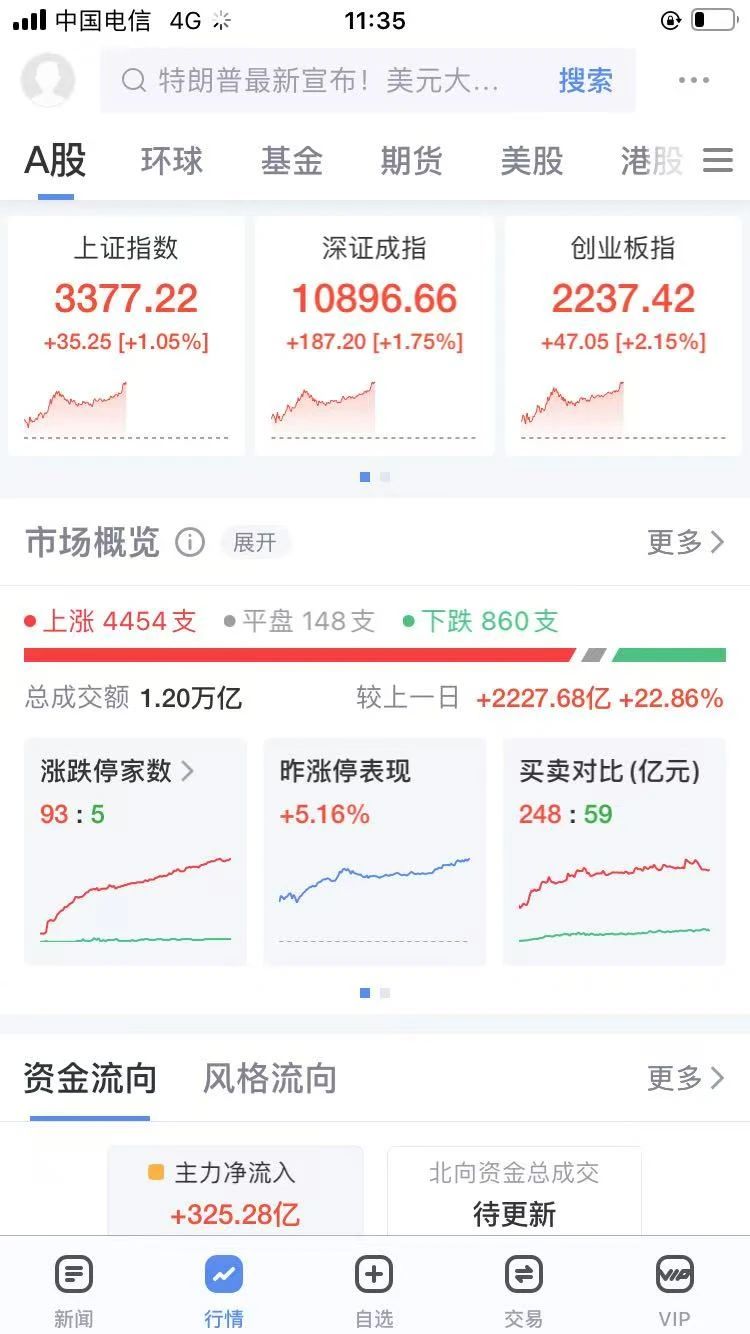Viewport: 750px width, 1334px height.
Task: Select the 期货 tab
Action: click(412, 160)
